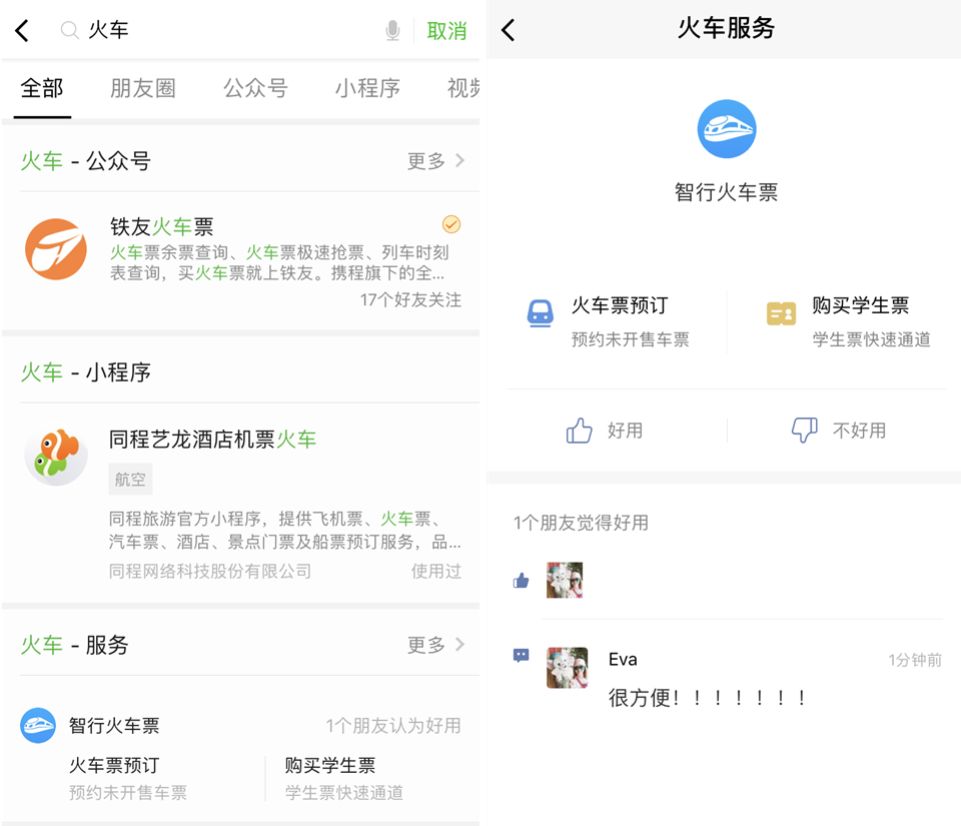The height and width of the screenshot is (826, 961).
Task: Open 购买学生票 on the 火车服务 page
Action: (848, 318)
